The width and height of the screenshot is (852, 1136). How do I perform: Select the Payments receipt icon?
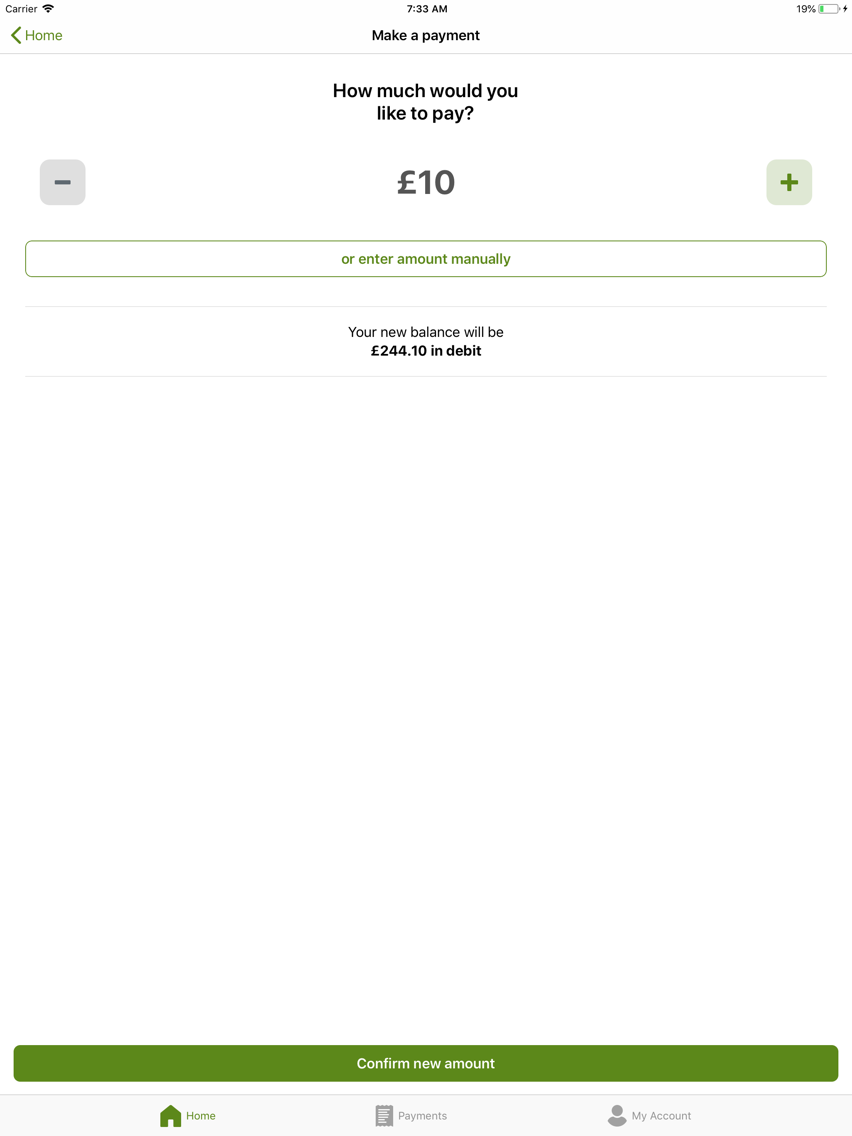(384, 1114)
